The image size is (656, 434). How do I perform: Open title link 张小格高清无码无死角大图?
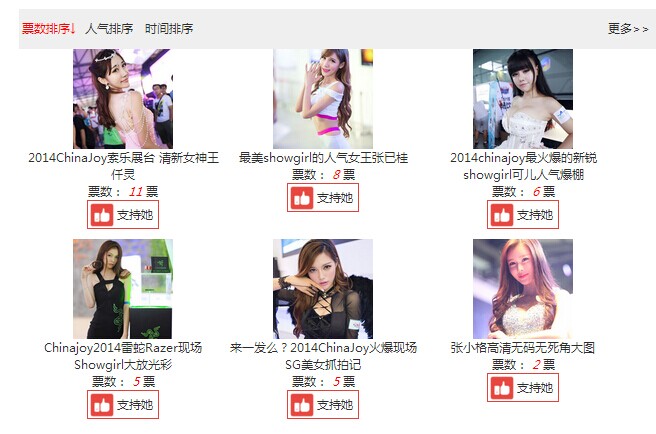[523, 348]
